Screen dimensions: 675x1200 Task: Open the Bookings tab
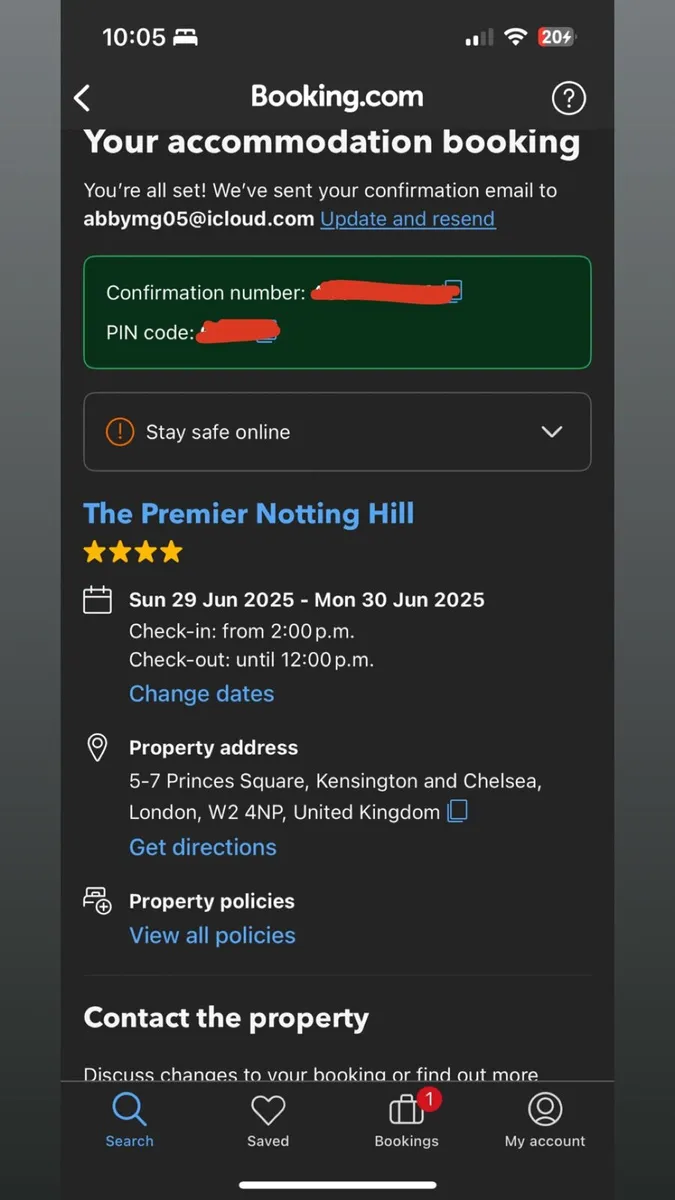click(x=406, y=1120)
